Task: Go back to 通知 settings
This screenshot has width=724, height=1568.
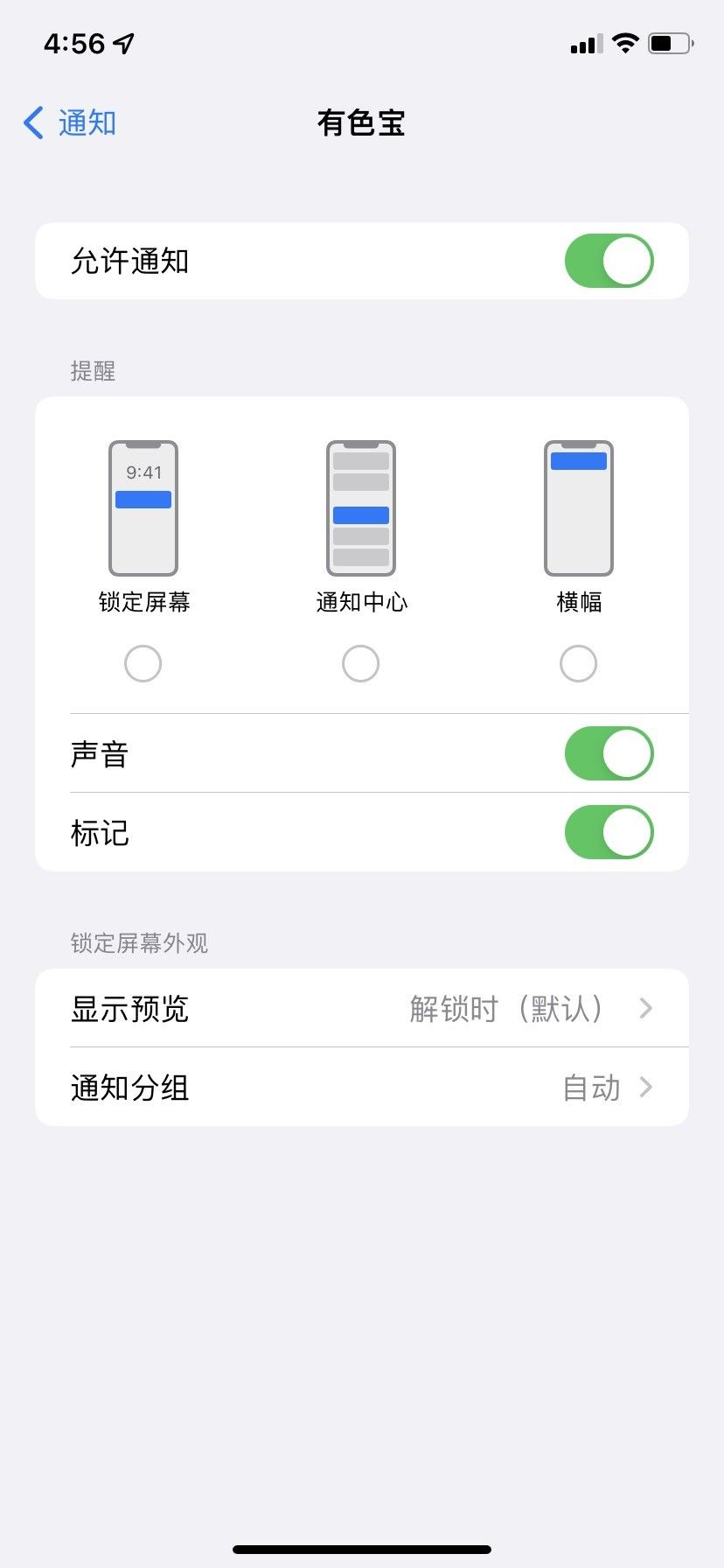Action: (x=70, y=123)
